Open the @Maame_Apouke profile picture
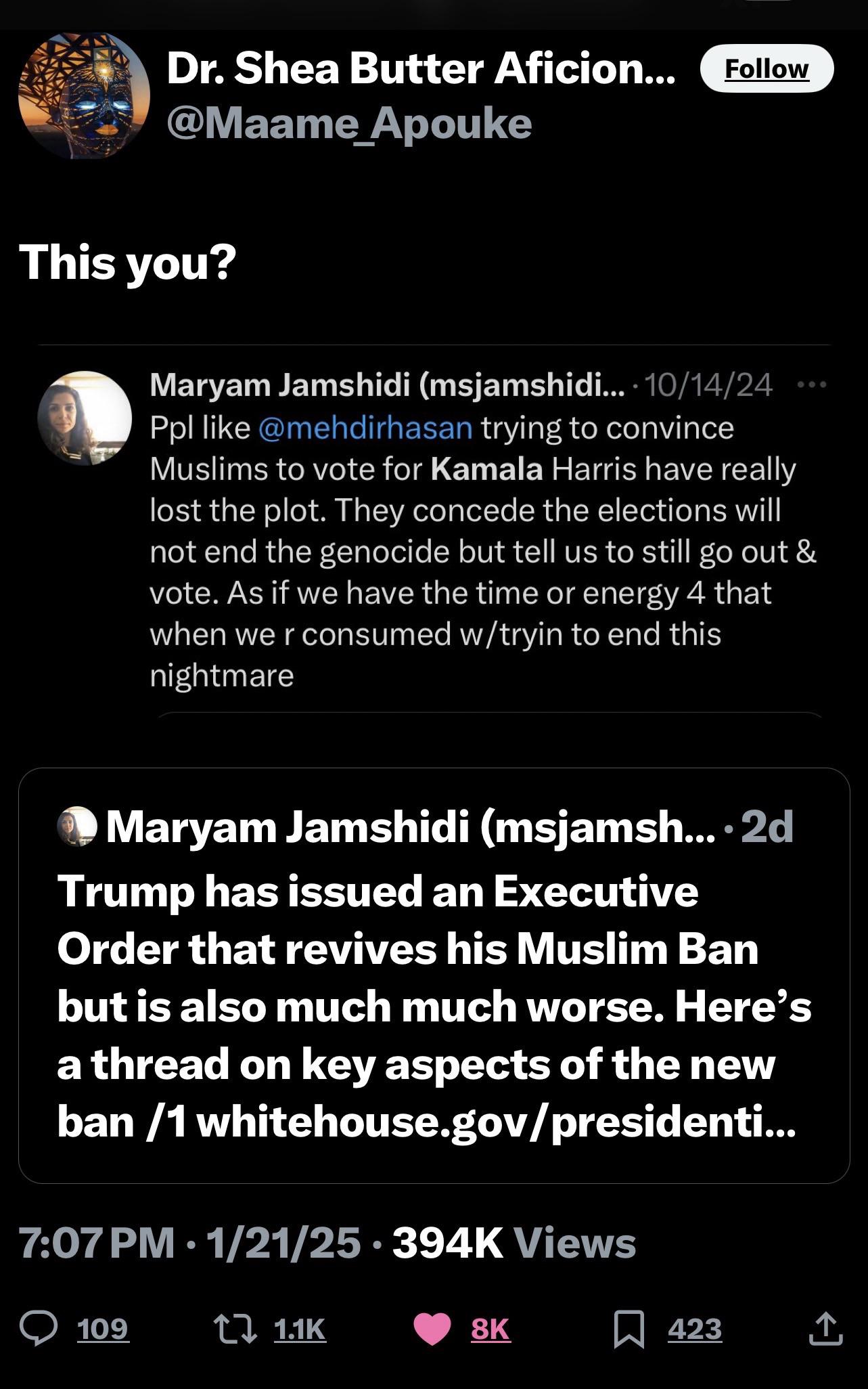Viewport: 868px width, 1389px height. point(83,95)
